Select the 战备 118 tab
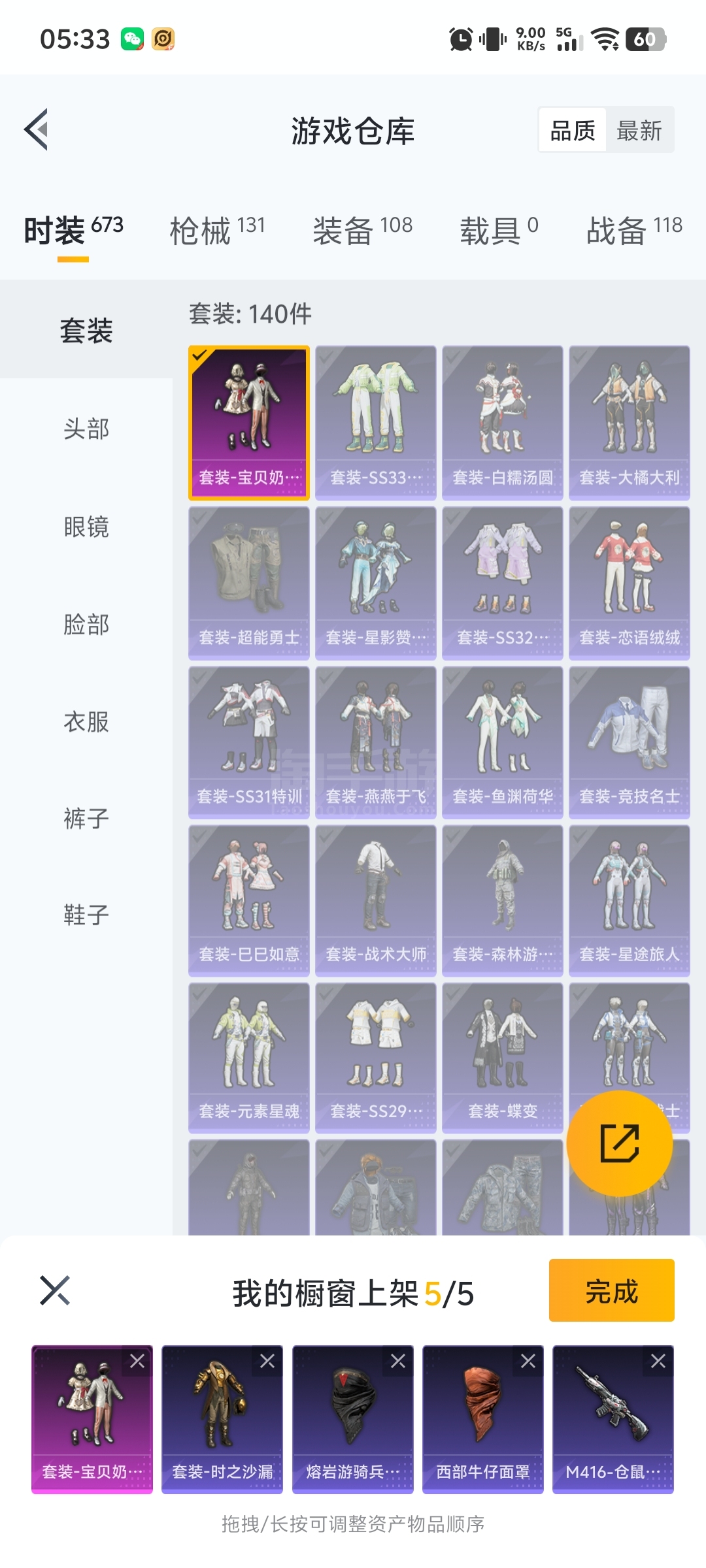Image resolution: width=706 pixels, height=1568 pixels. click(634, 230)
